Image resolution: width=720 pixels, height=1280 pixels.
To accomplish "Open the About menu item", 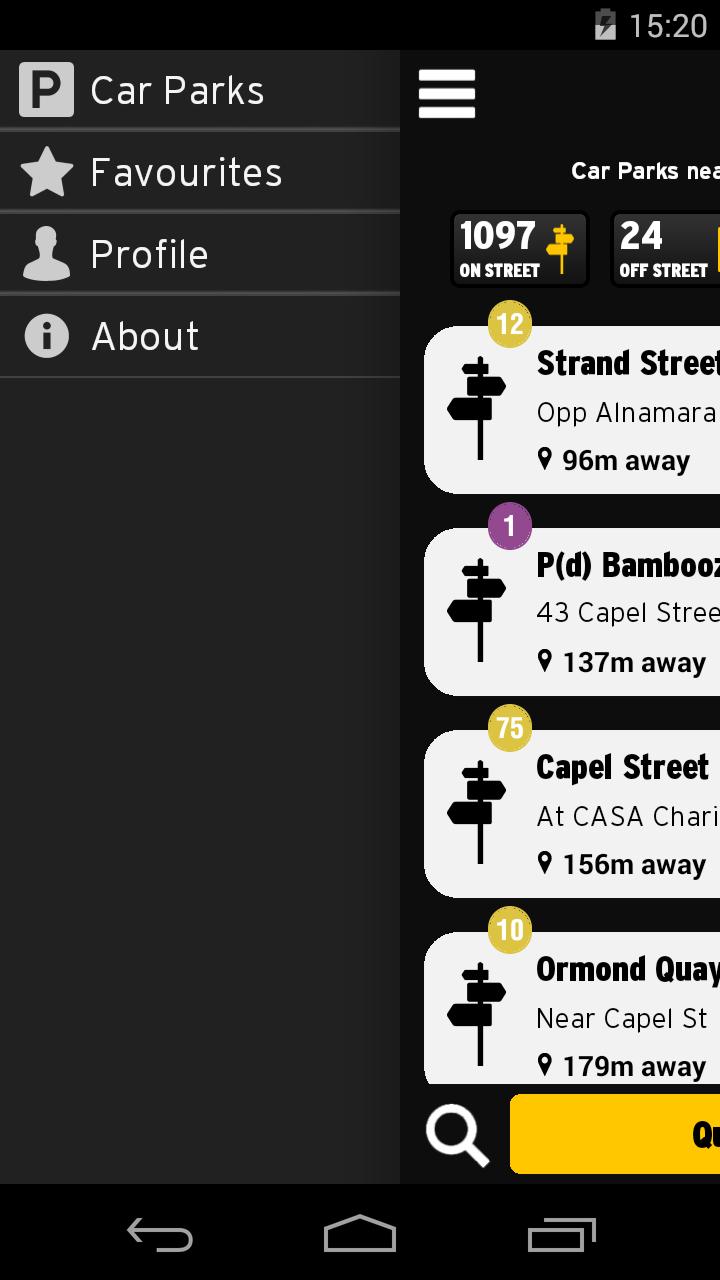I will click(200, 337).
